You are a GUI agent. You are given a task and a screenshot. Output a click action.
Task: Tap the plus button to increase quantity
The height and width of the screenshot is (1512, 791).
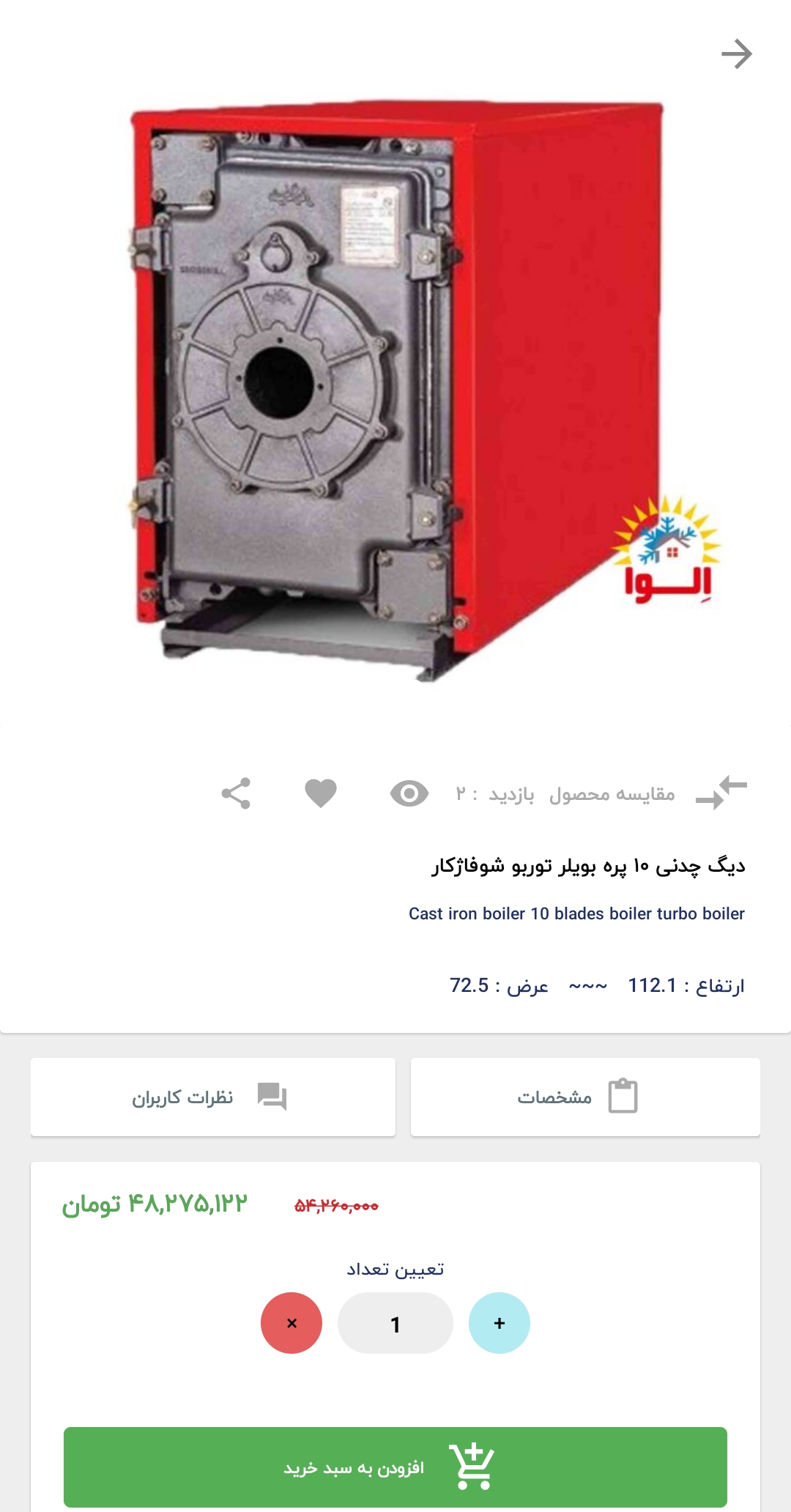[499, 1323]
